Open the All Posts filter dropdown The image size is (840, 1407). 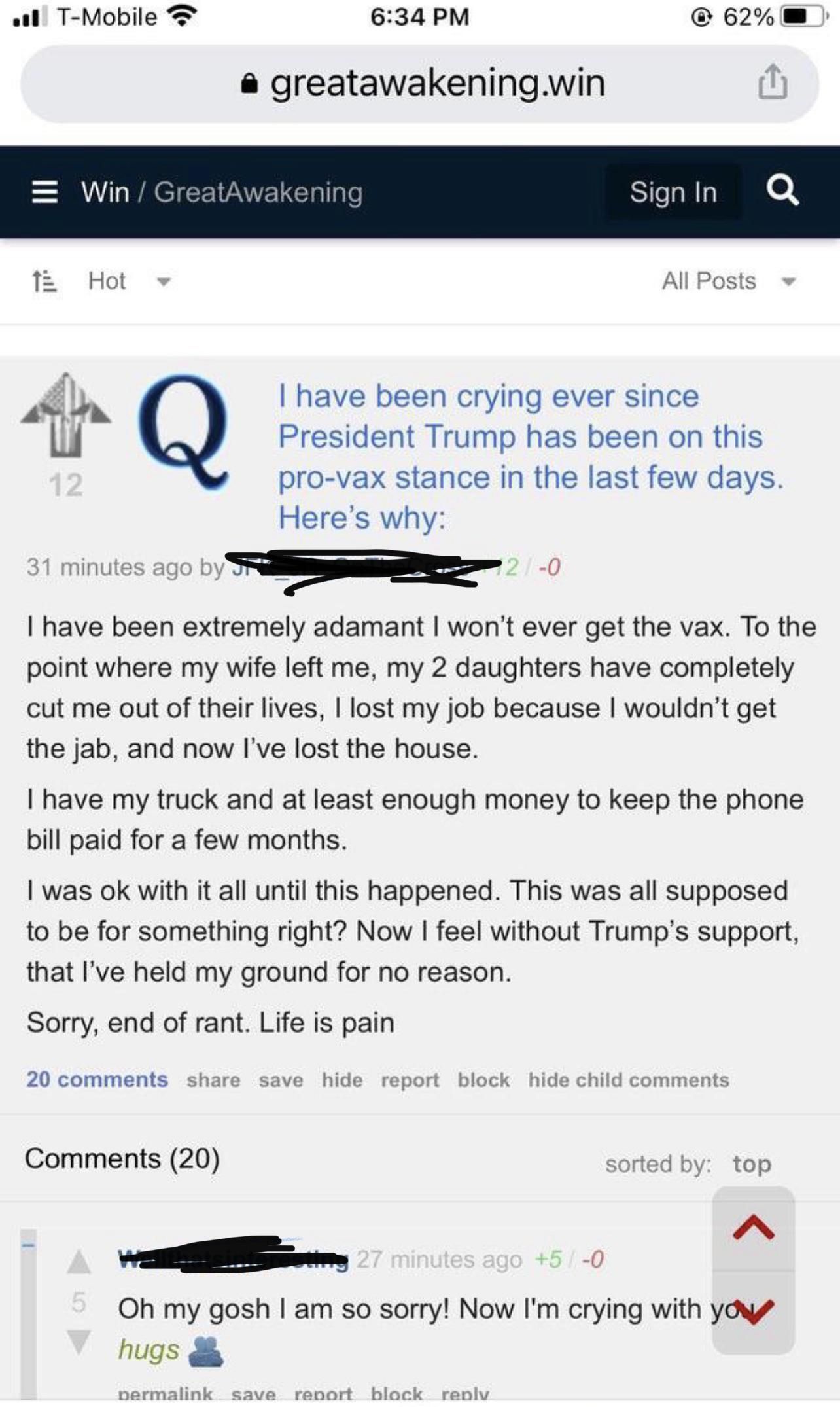pos(727,281)
